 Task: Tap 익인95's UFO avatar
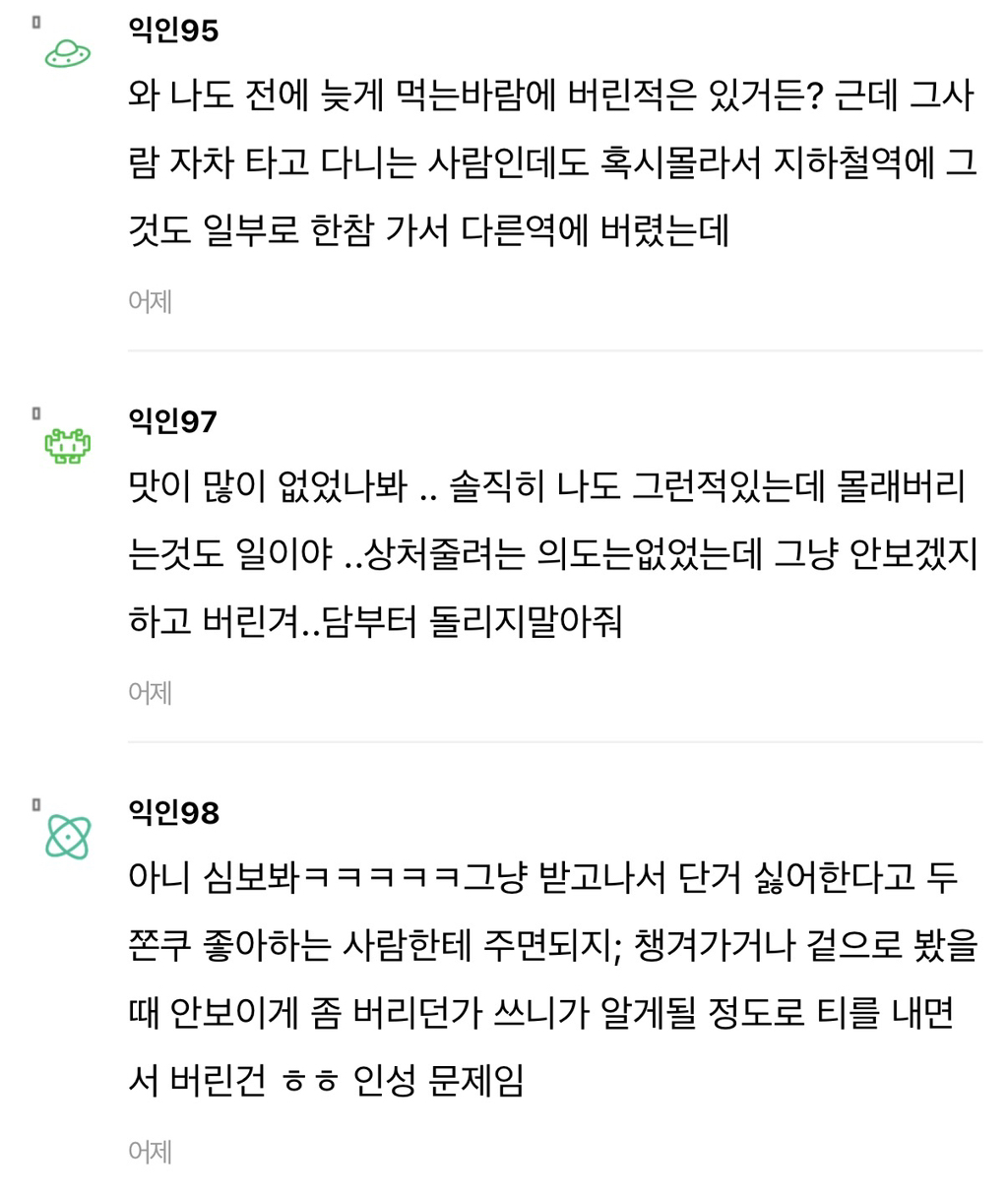(68, 54)
